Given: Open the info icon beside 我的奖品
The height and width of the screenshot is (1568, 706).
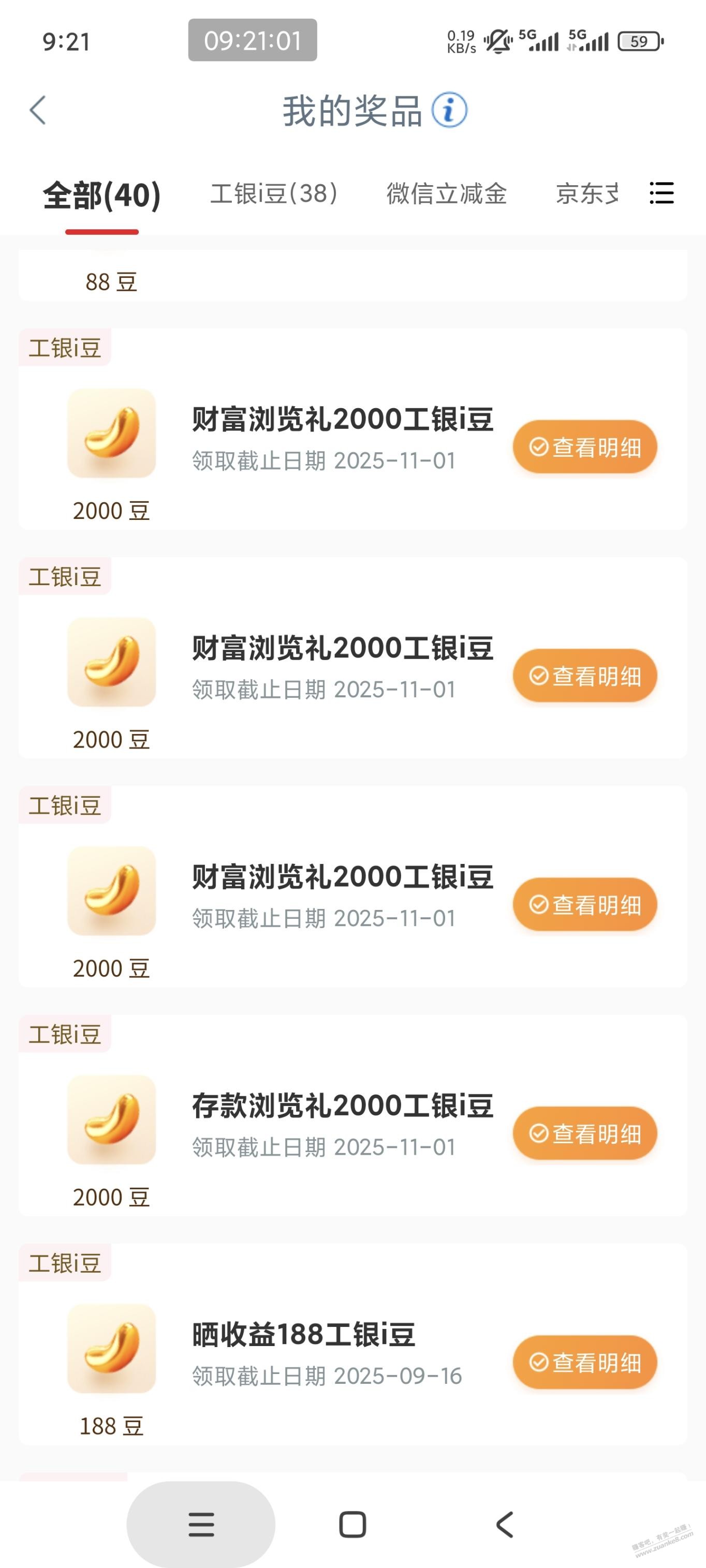Looking at the screenshot, I should [450, 110].
